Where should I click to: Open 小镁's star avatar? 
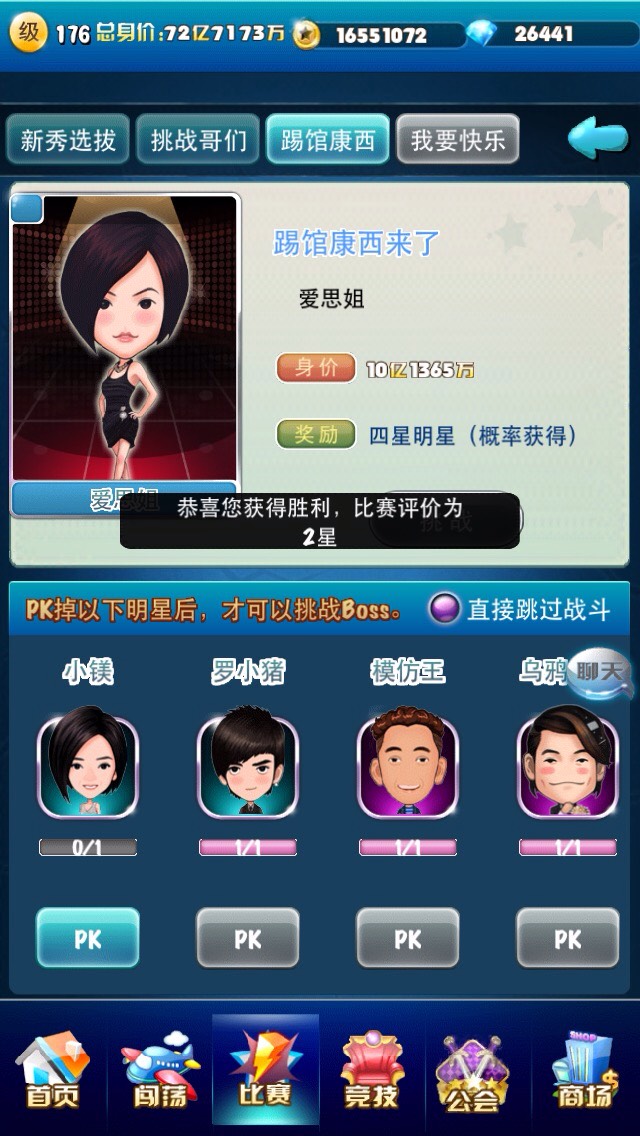(x=88, y=767)
